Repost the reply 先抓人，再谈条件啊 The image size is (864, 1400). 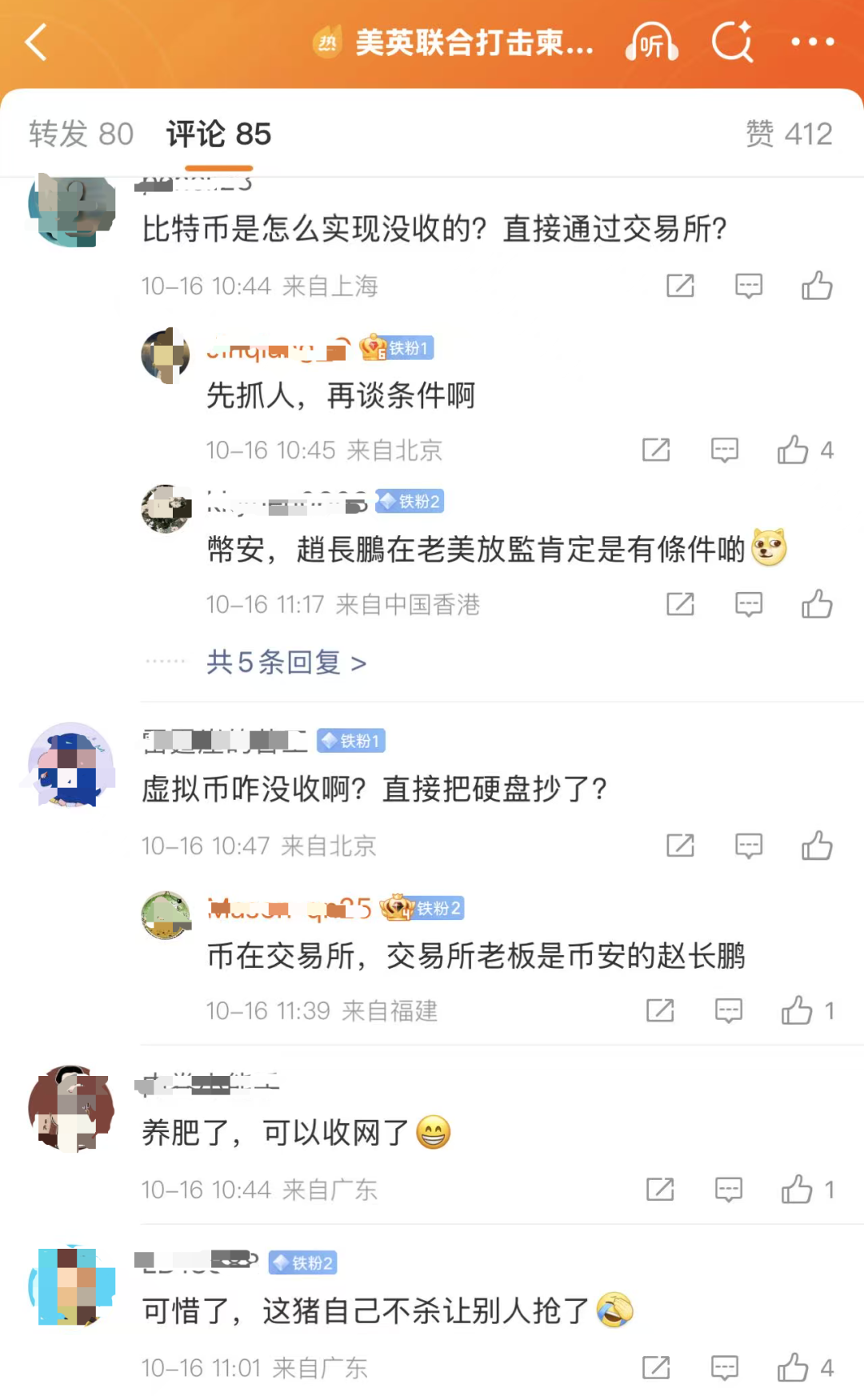[656, 450]
